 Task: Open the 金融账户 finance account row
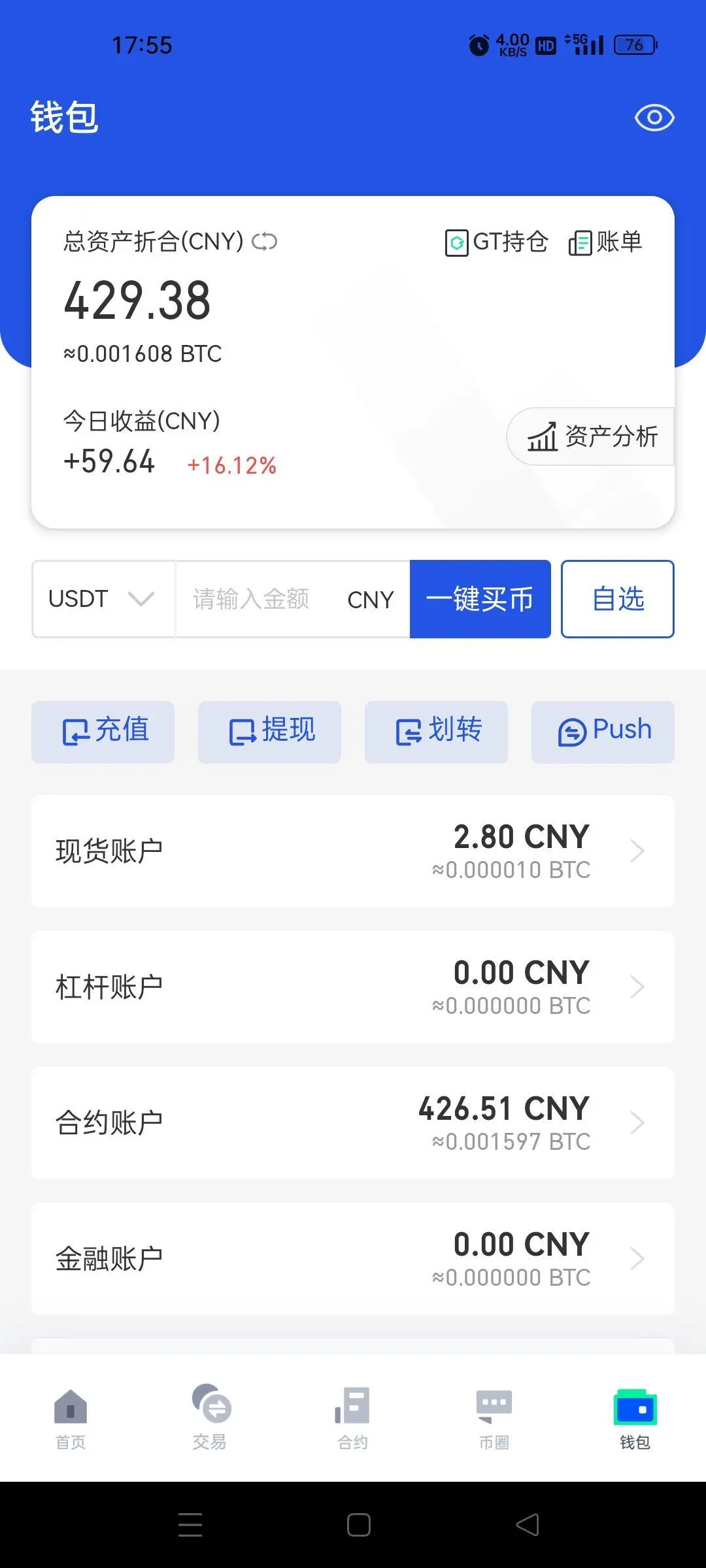click(x=353, y=1258)
